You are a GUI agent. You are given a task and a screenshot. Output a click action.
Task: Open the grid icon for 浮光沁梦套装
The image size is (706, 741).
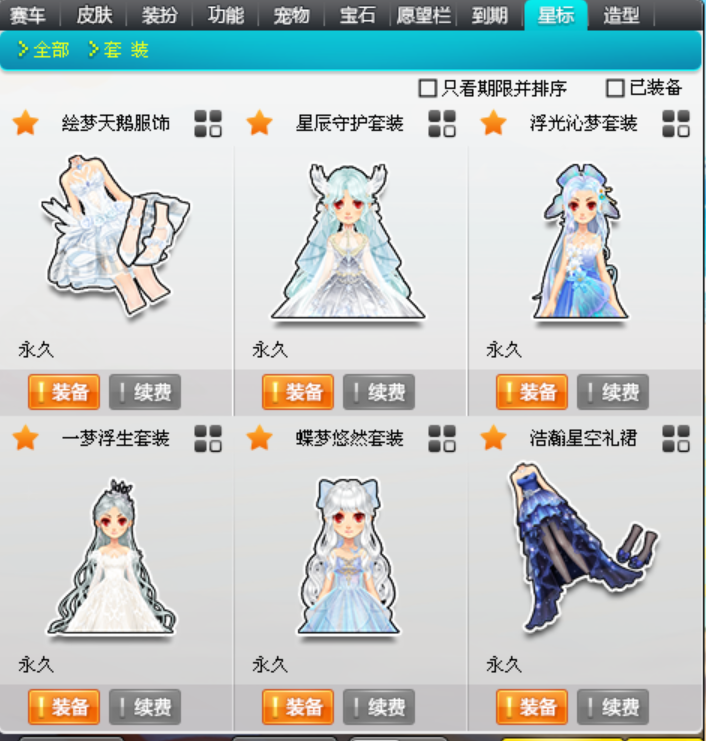click(x=676, y=123)
